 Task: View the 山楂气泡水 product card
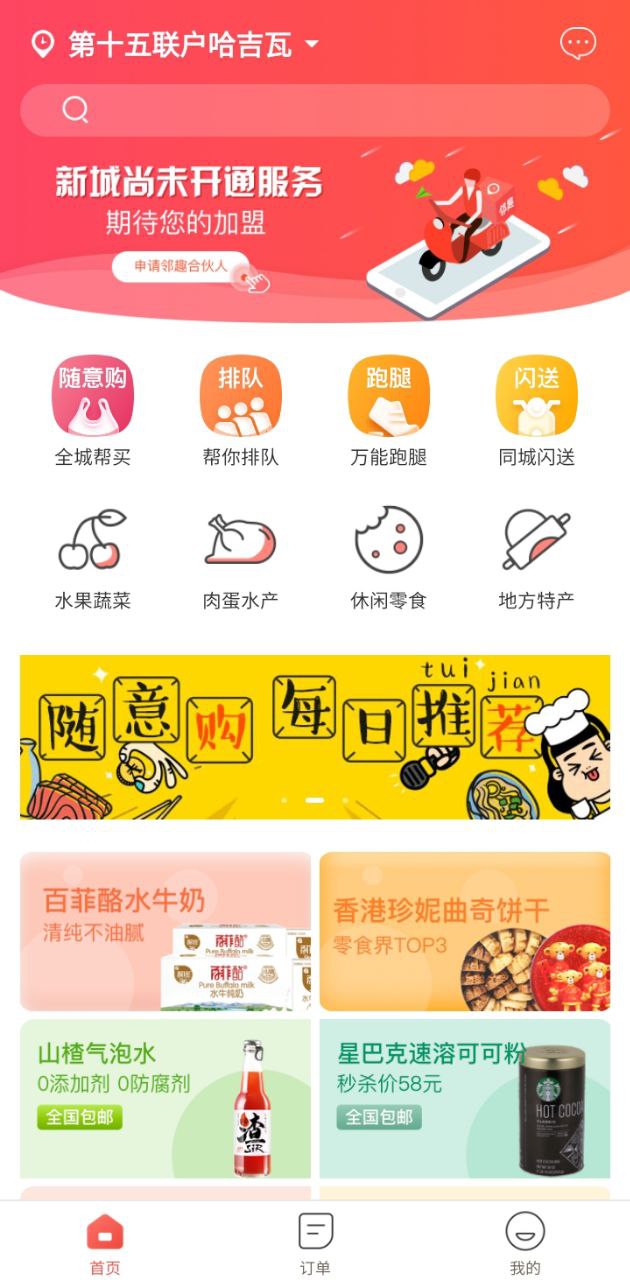tap(166, 1098)
